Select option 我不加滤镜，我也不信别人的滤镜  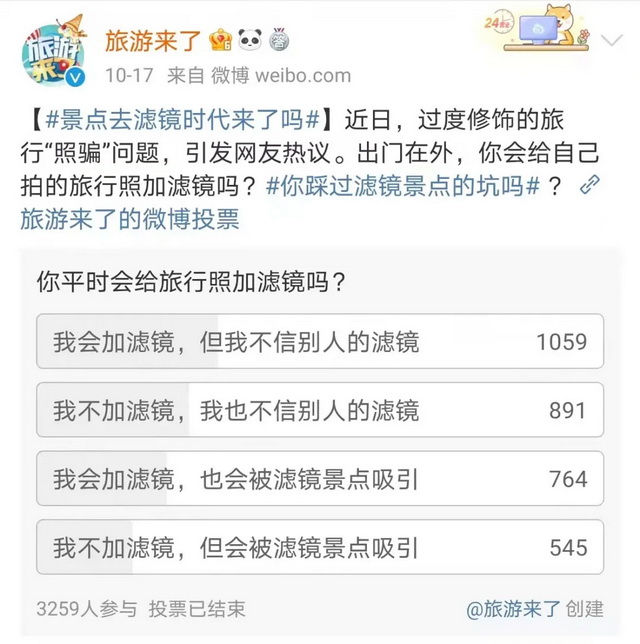coord(320,410)
